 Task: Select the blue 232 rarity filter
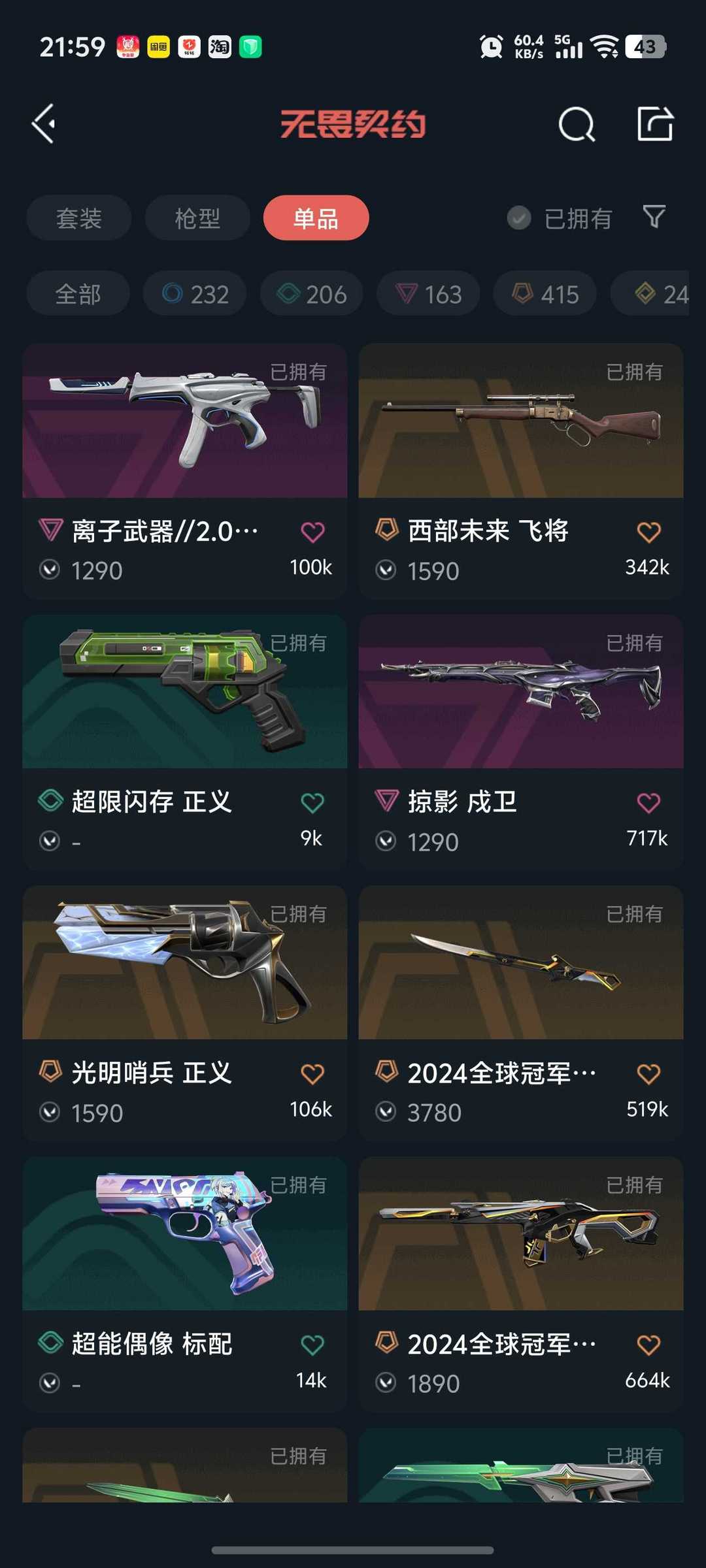193,293
